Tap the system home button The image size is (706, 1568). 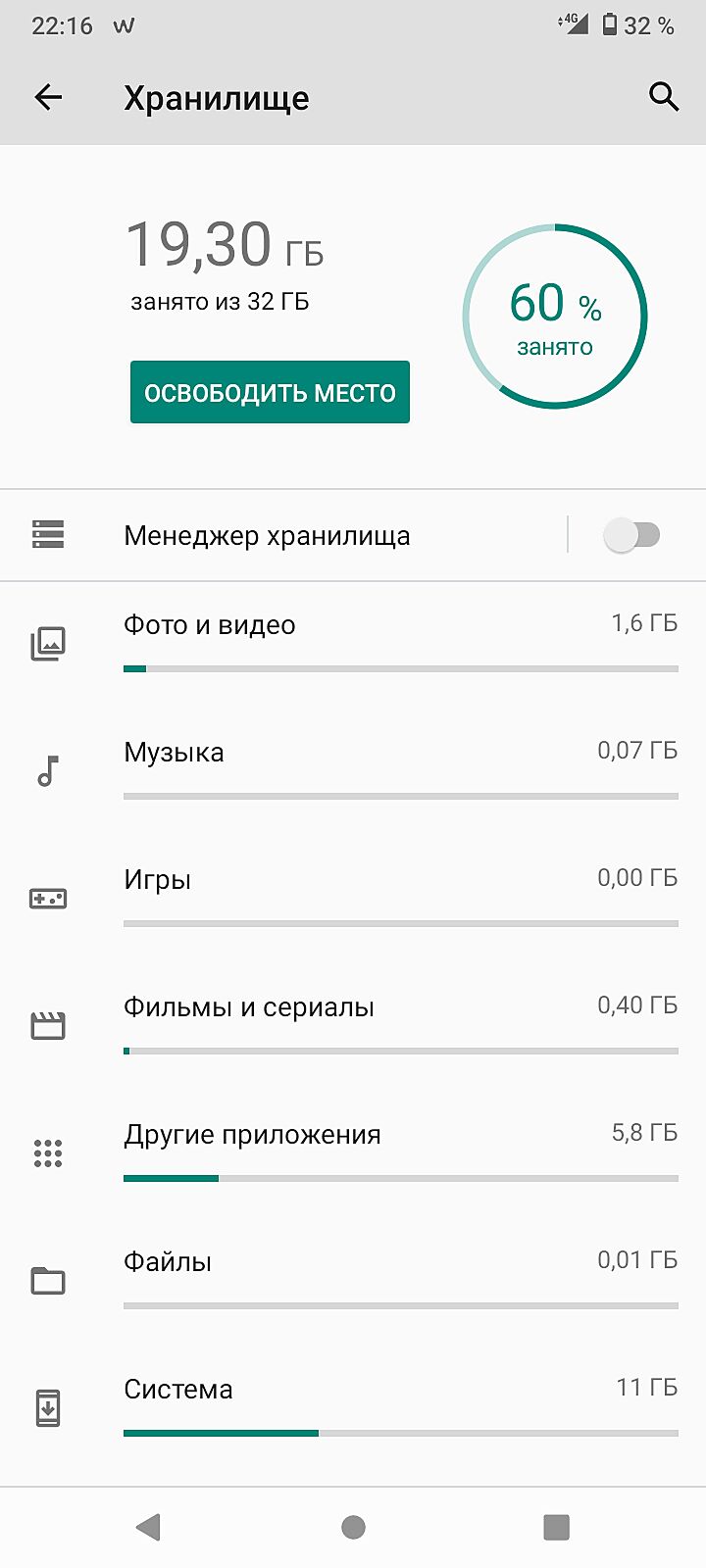353,1527
